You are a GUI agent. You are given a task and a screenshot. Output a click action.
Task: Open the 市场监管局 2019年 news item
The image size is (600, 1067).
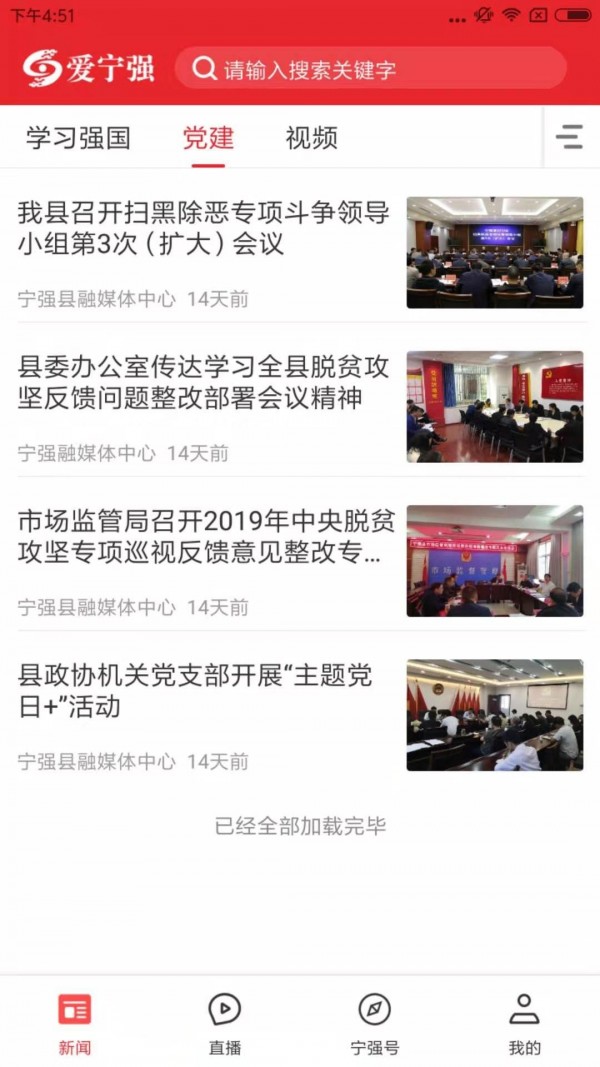pyautogui.click(x=204, y=536)
